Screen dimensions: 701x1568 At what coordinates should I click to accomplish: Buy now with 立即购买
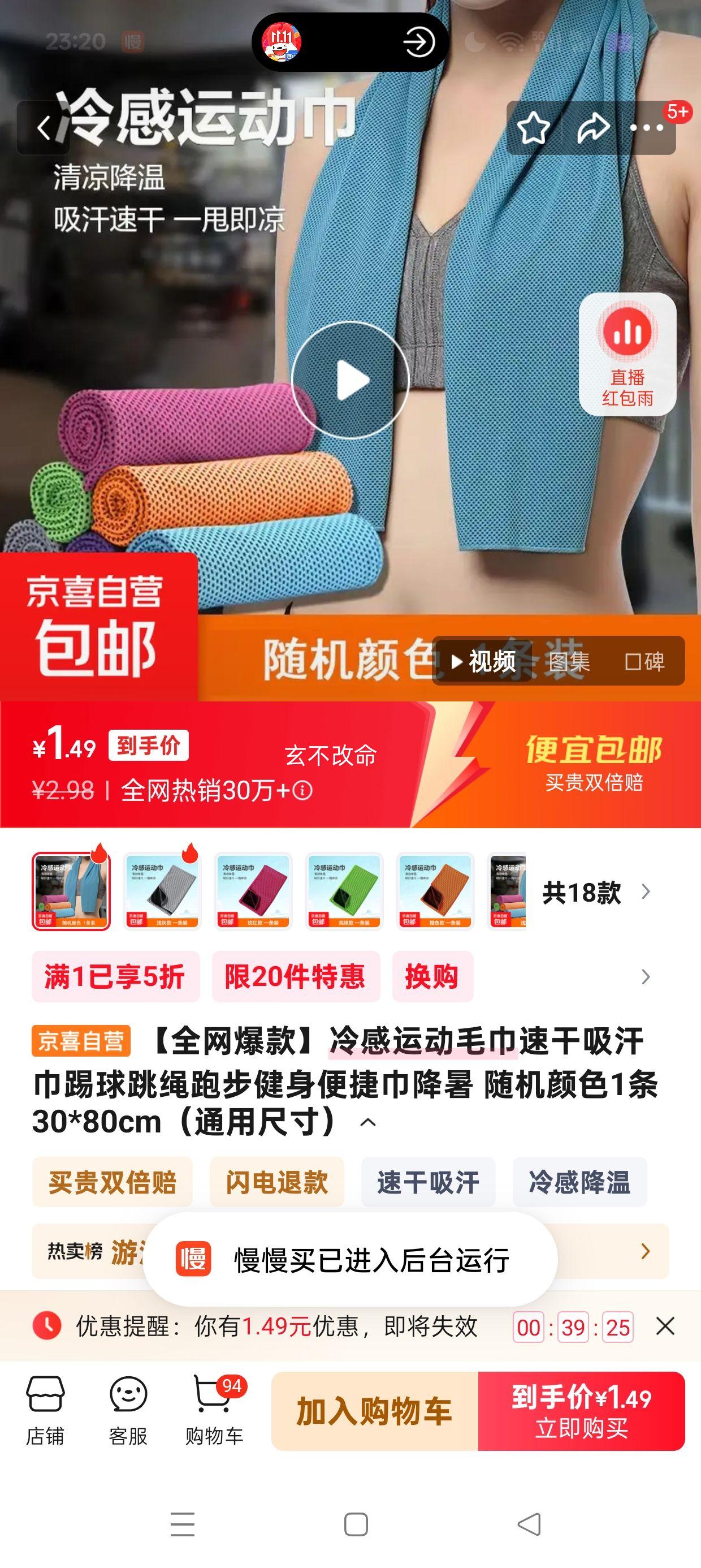coord(581,1411)
